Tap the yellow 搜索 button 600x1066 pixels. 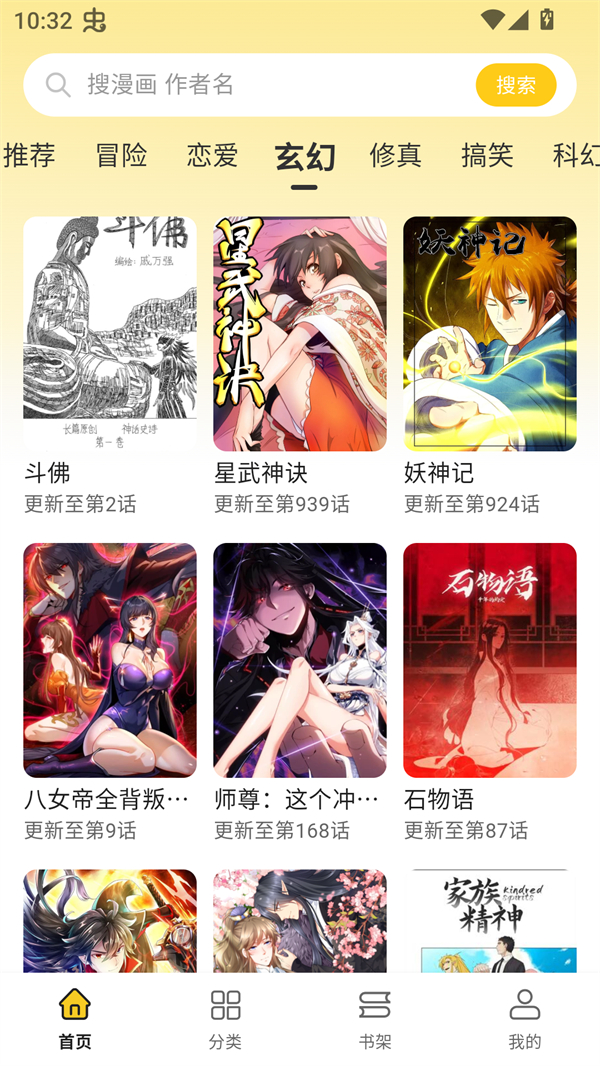(515, 85)
